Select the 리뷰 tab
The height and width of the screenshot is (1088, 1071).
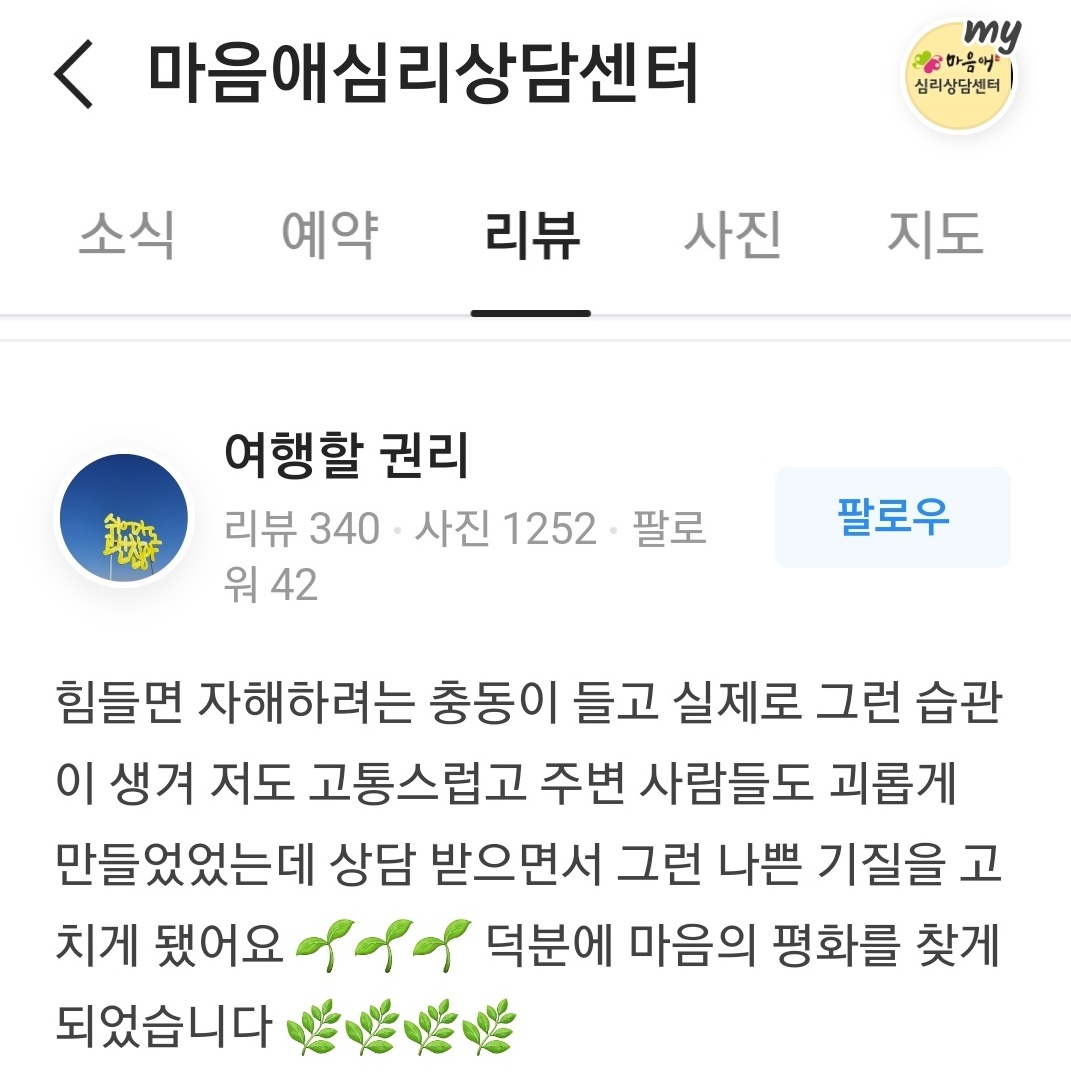pyautogui.click(x=531, y=236)
